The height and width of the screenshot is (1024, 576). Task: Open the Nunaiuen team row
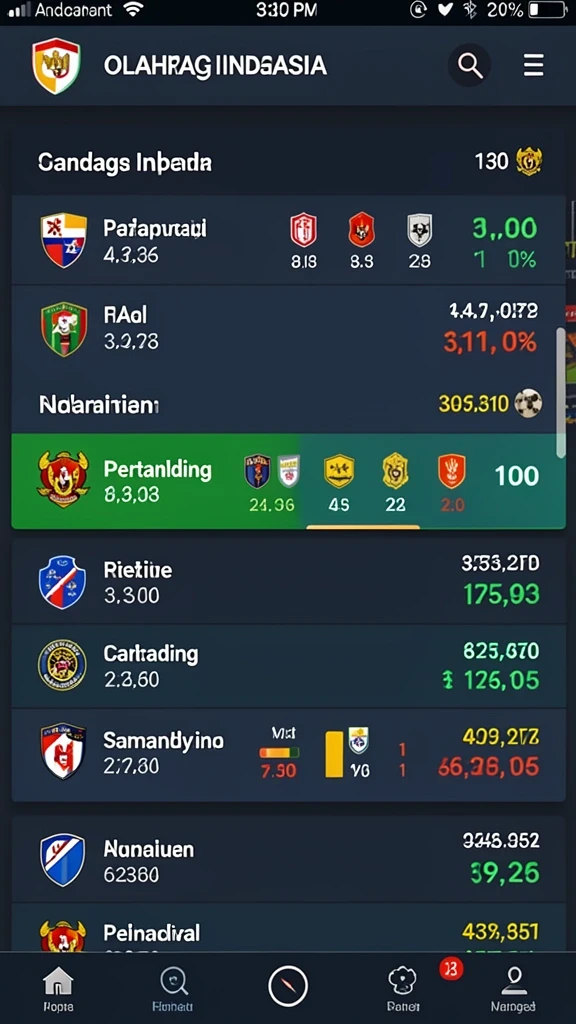click(288, 859)
